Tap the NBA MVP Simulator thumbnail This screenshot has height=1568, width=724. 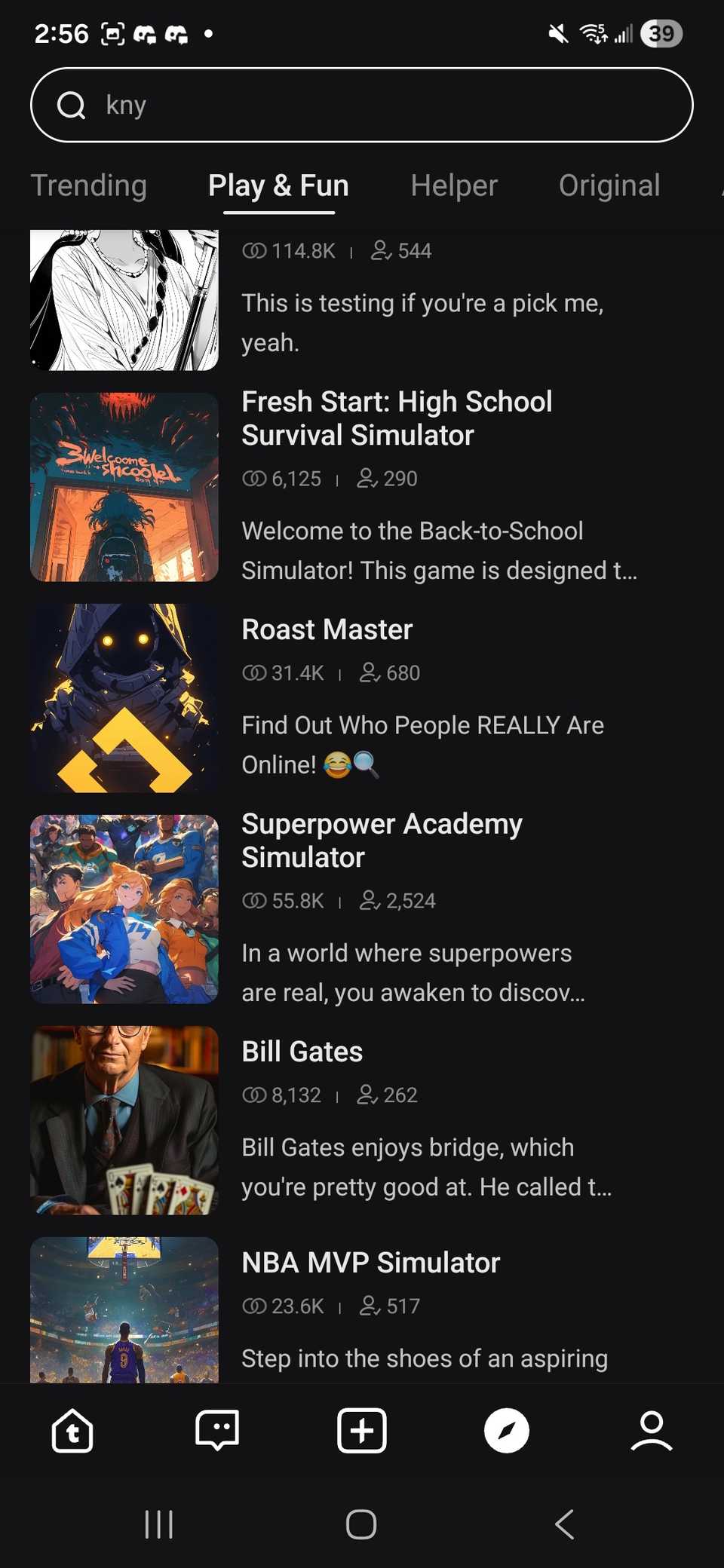click(x=124, y=1312)
